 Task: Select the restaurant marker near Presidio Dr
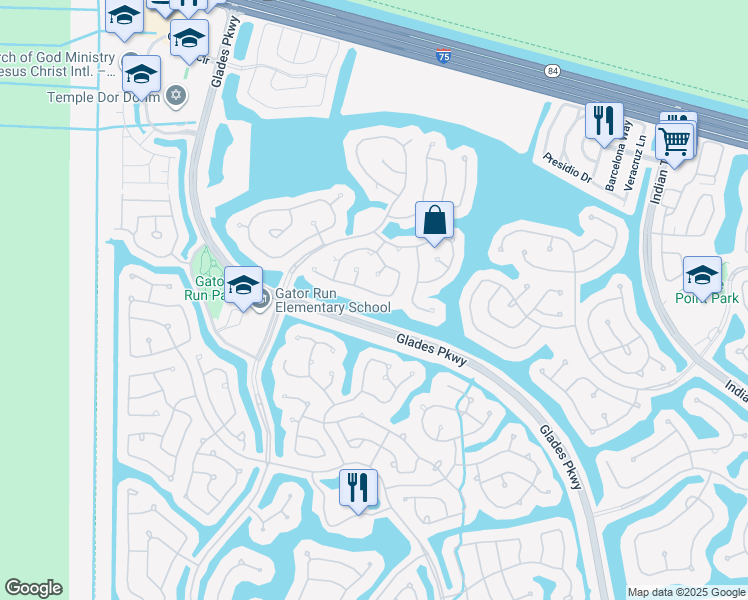coord(604,123)
